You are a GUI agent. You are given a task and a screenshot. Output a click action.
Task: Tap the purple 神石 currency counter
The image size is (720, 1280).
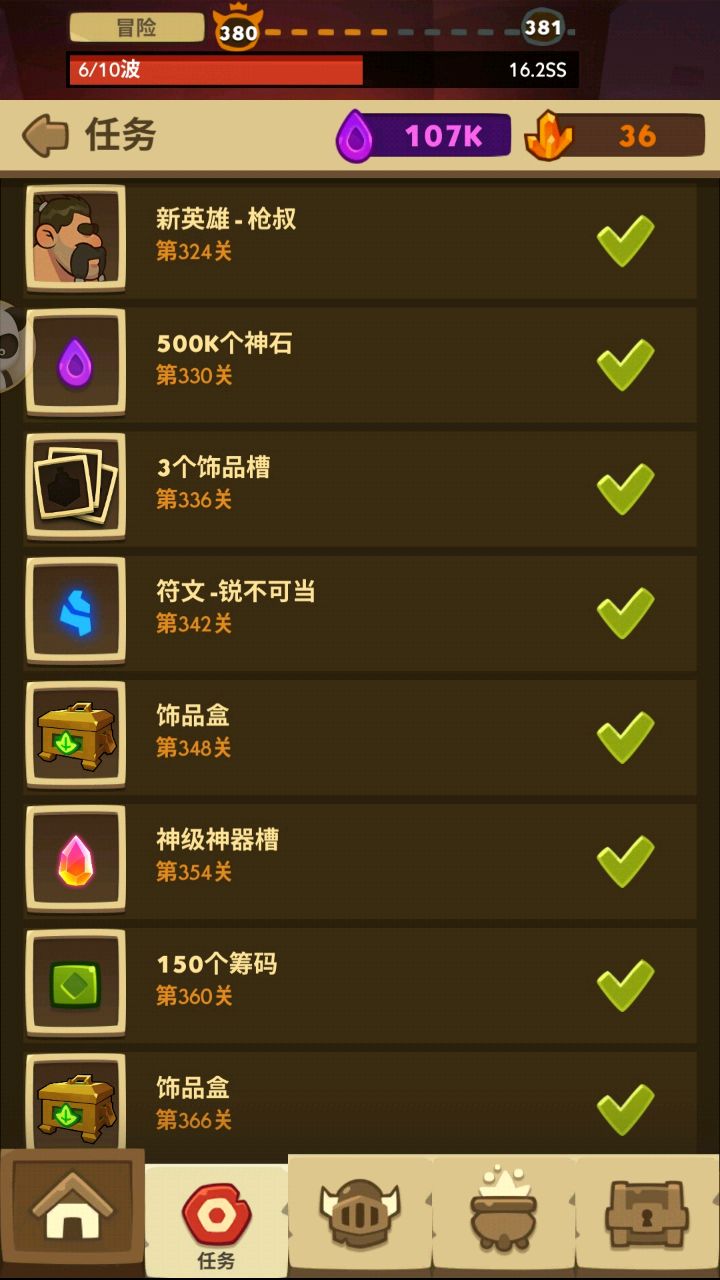(424, 136)
